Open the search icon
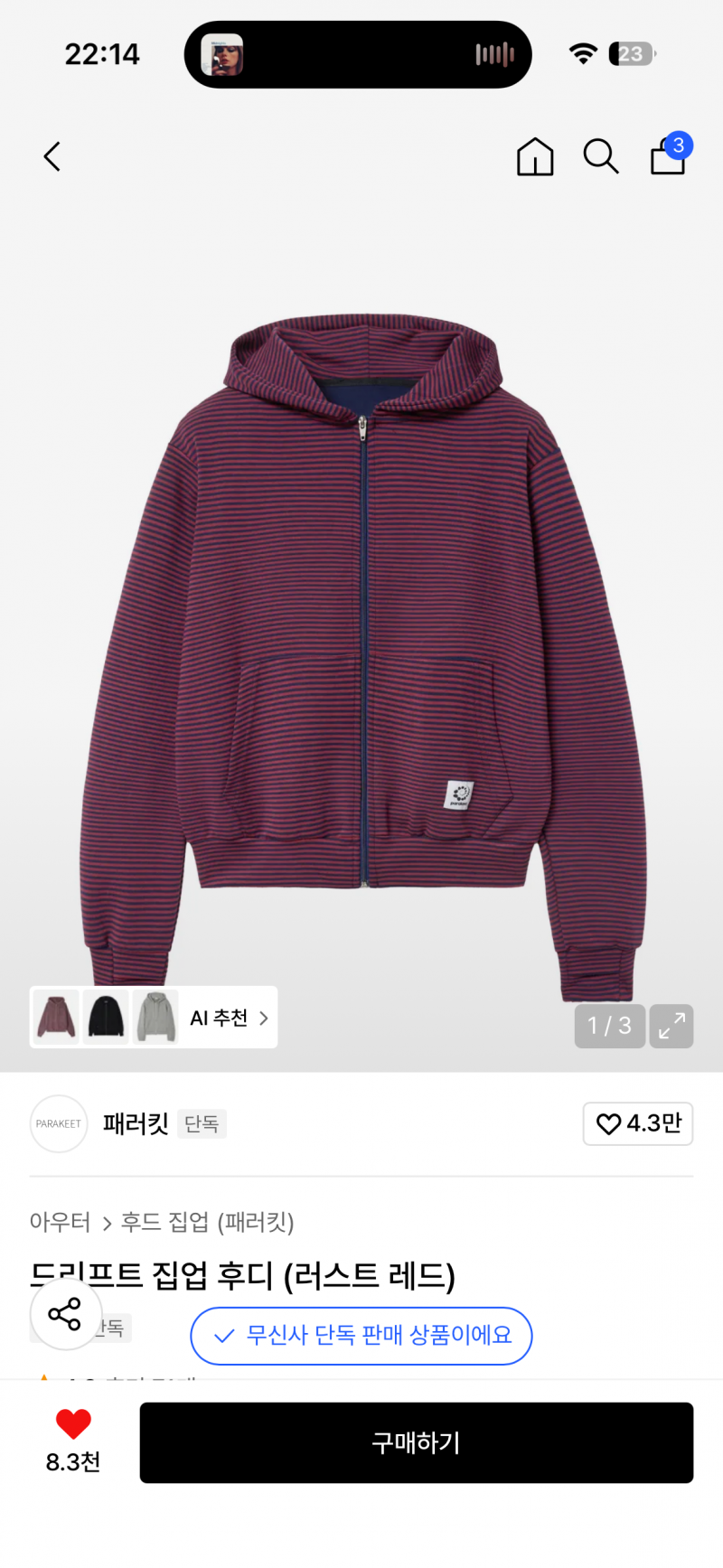This screenshot has height=1568, width=723. [601, 156]
